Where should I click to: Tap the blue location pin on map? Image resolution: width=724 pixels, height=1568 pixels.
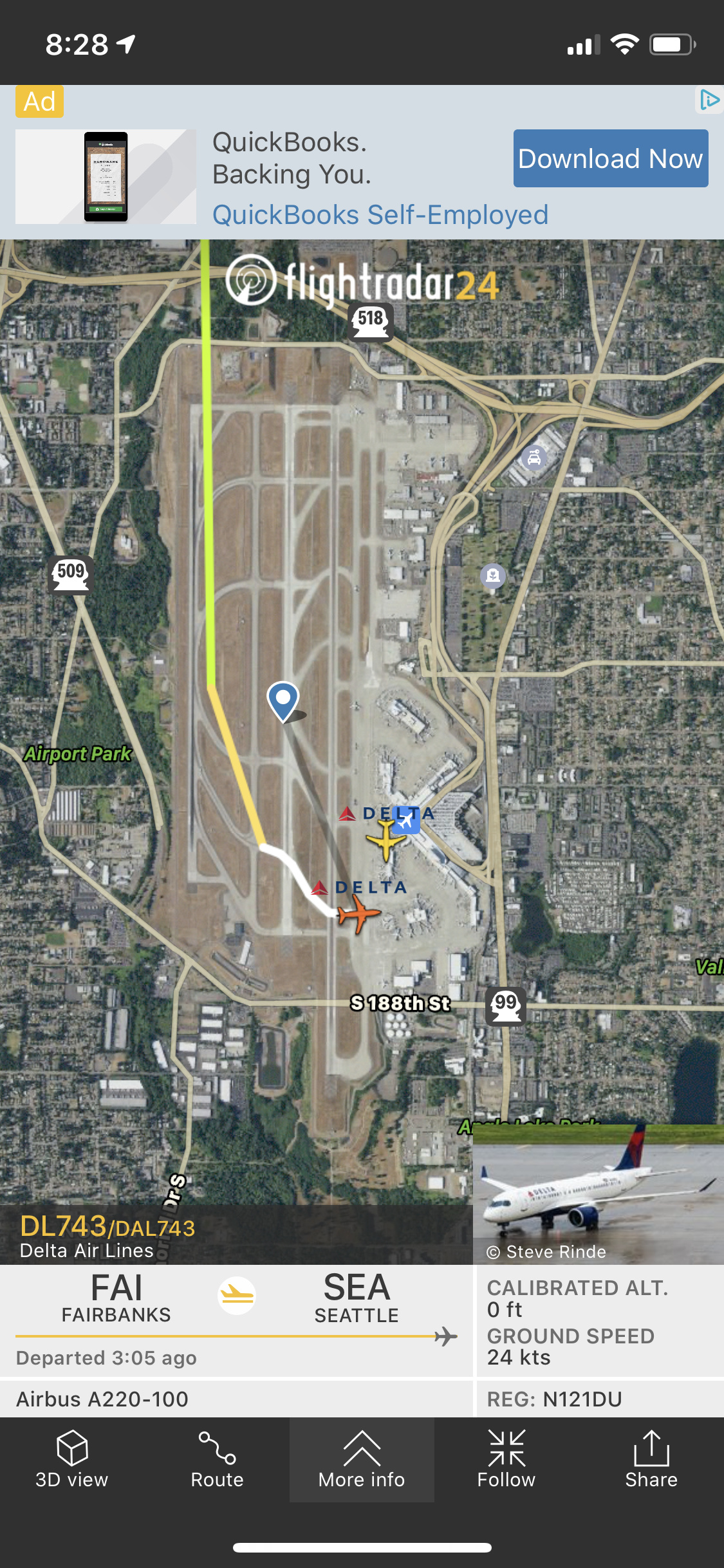pyautogui.click(x=283, y=699)
